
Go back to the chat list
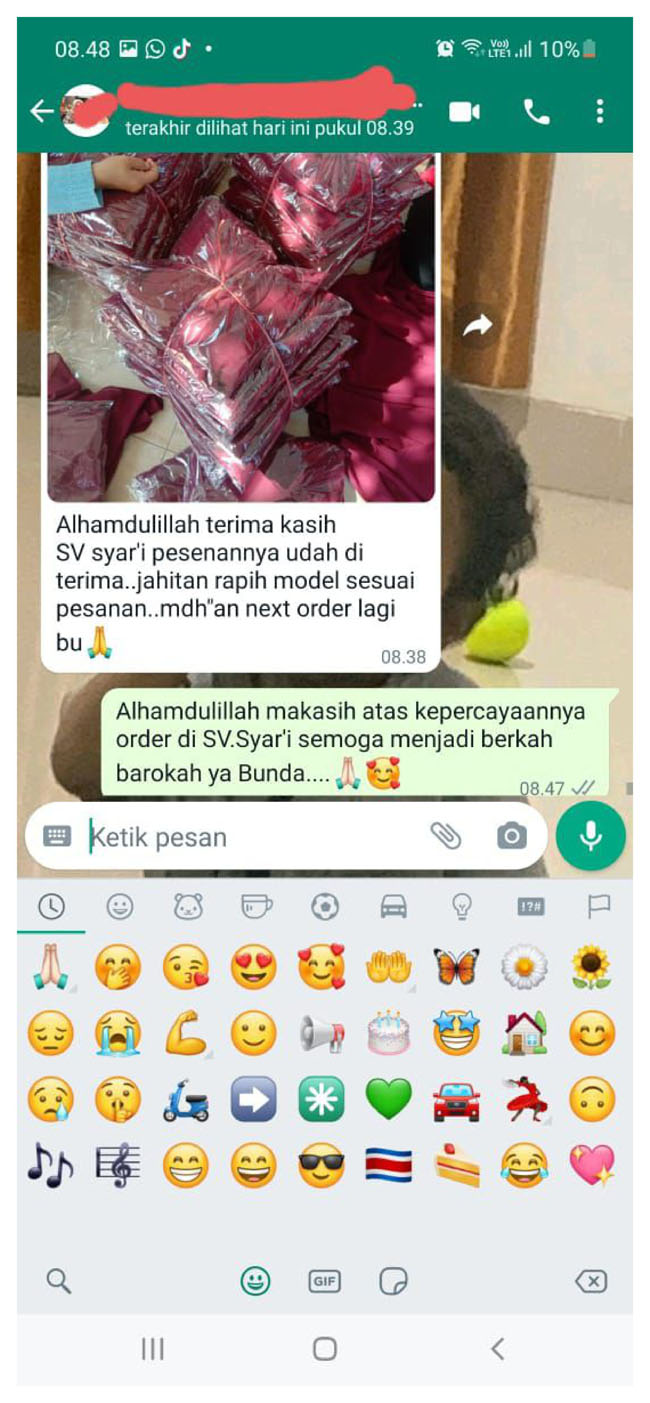tap(41, 111)
